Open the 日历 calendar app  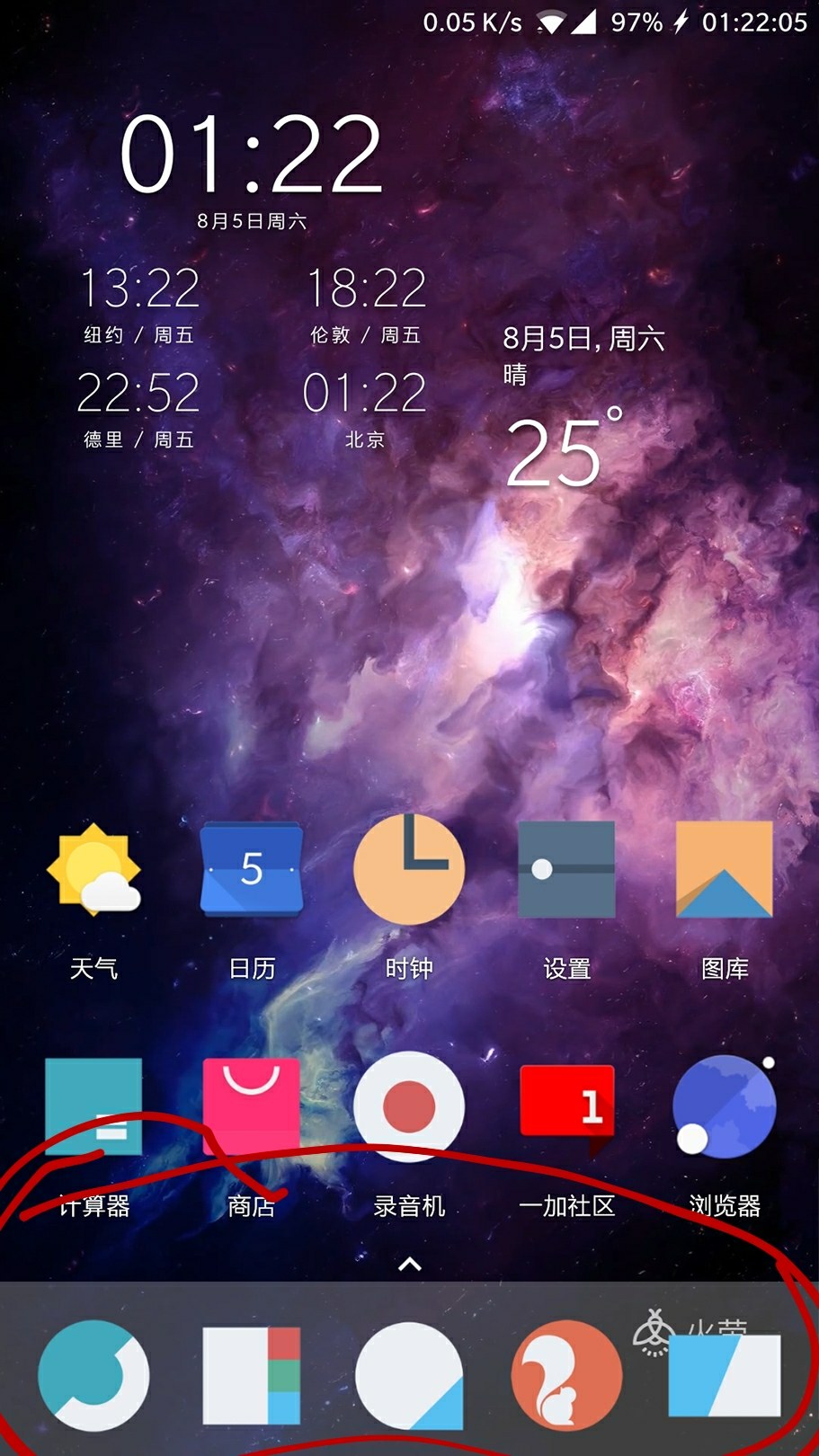pyautogui.click(x=252, y=870)
